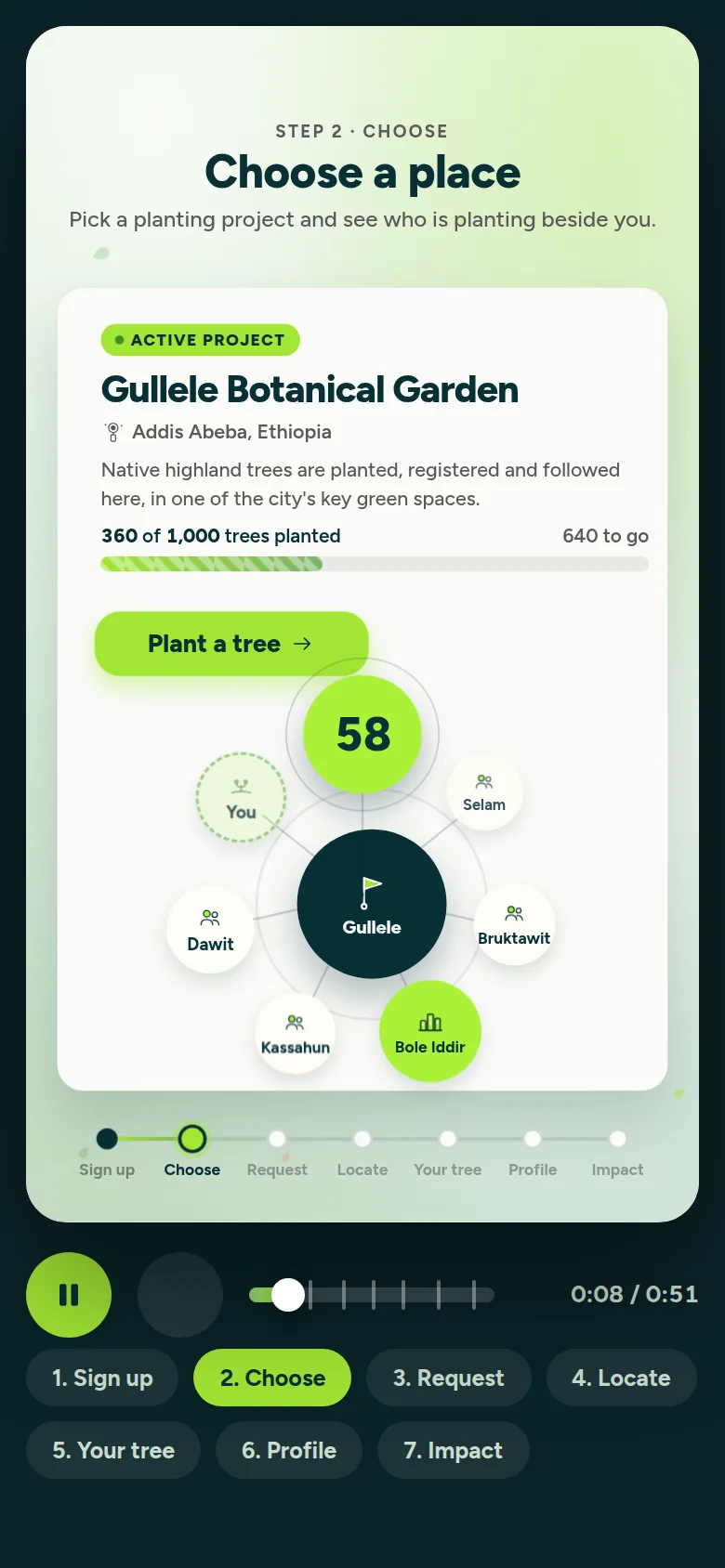Tap the Plant a tree button
This screenshot has height=1568, width=725.
click(231, 644)
